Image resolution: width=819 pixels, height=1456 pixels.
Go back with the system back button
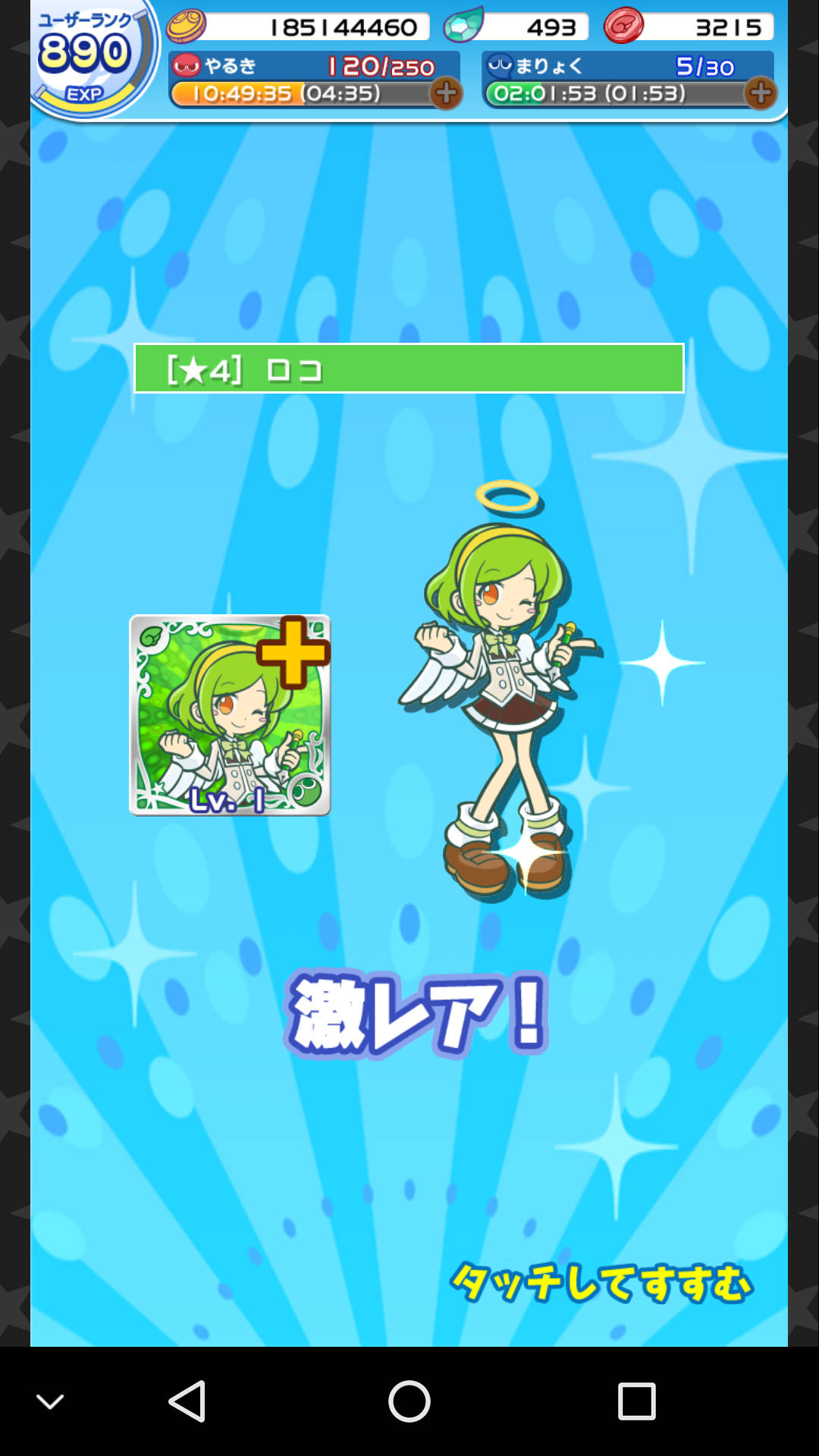tap(187, 1401)
